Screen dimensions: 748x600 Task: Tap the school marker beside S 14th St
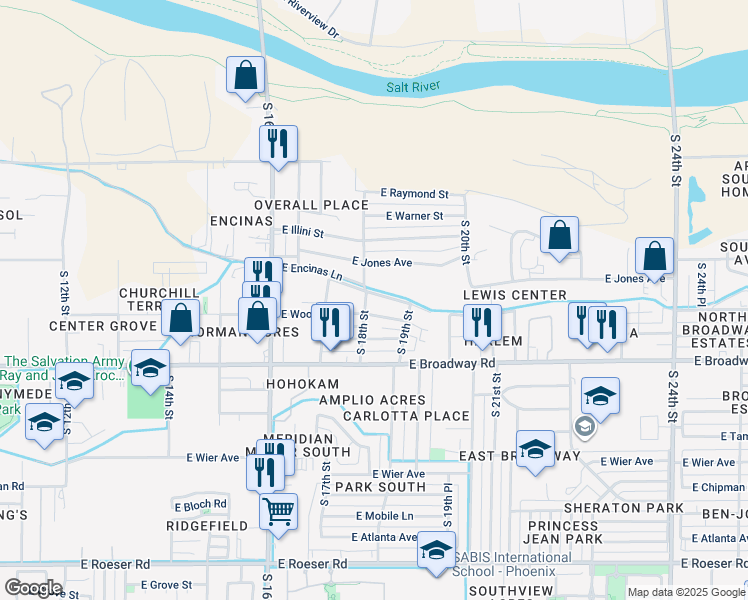click(x=150, y=368)
